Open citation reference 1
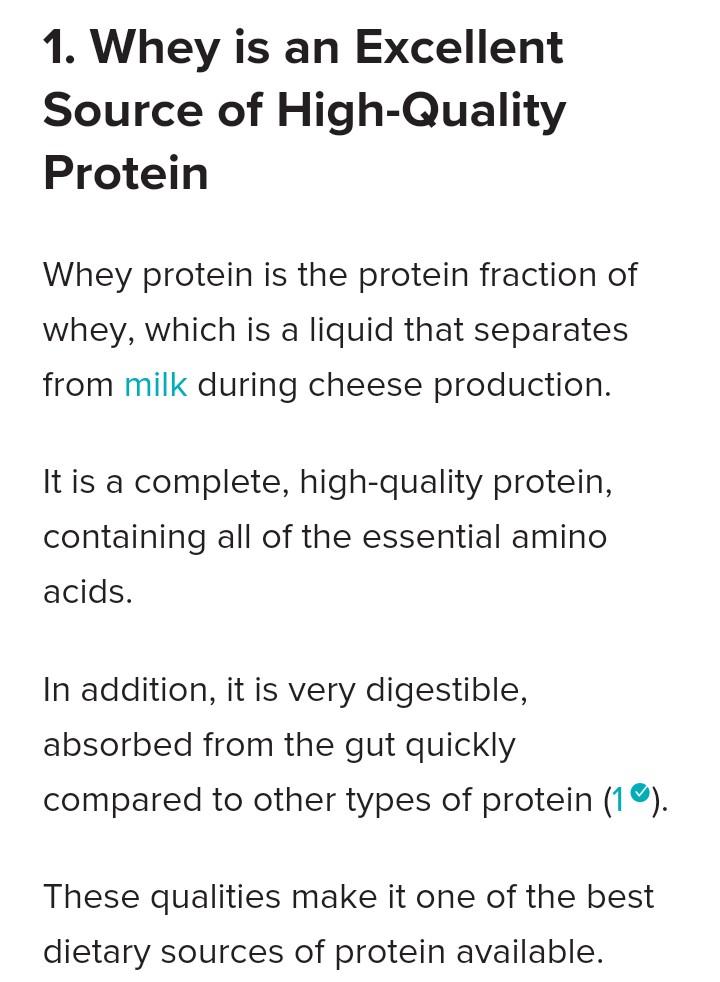Image resolution: width=720 pixels, height=982 pixels. pos(620,799)
